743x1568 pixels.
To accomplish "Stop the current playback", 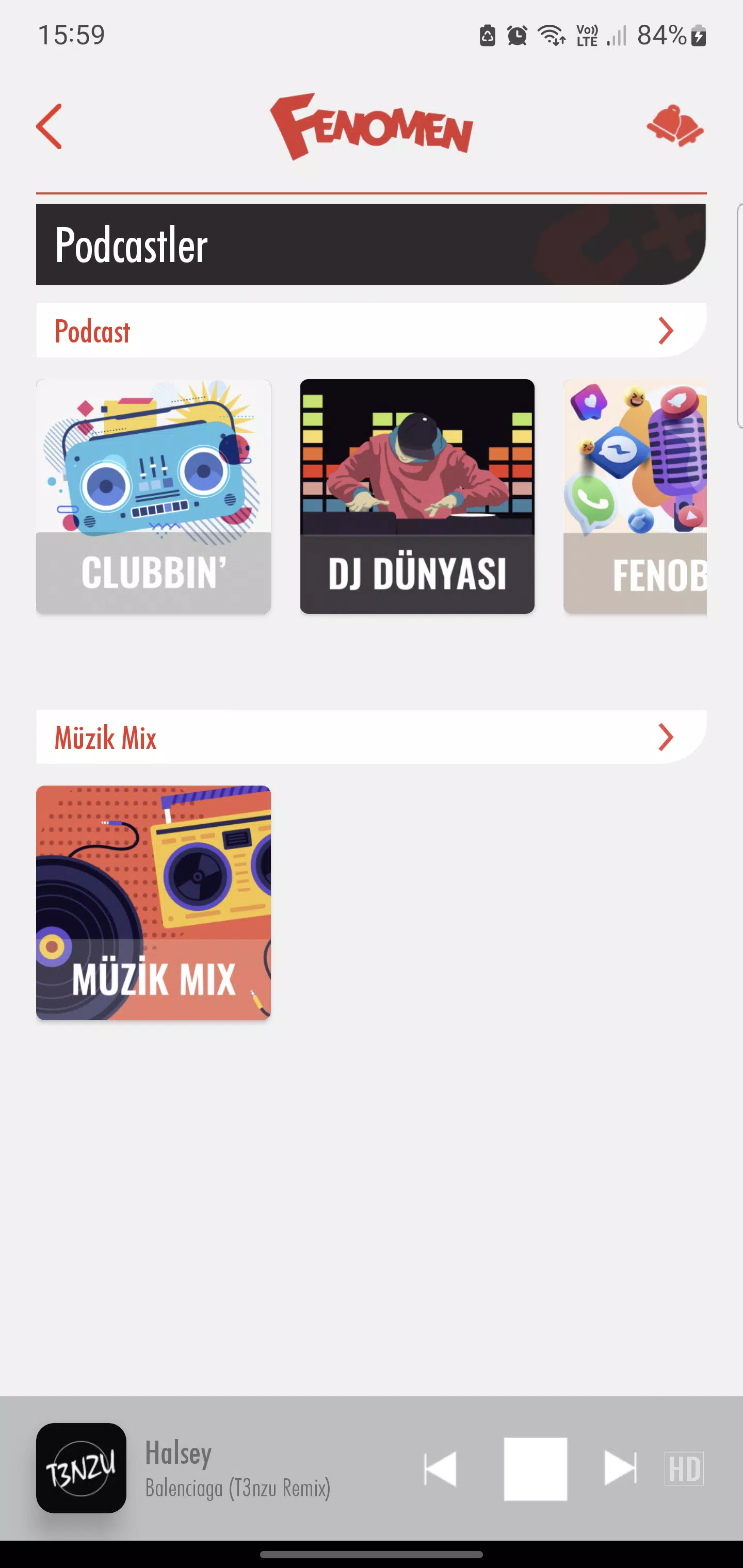I will point(536,1469).
